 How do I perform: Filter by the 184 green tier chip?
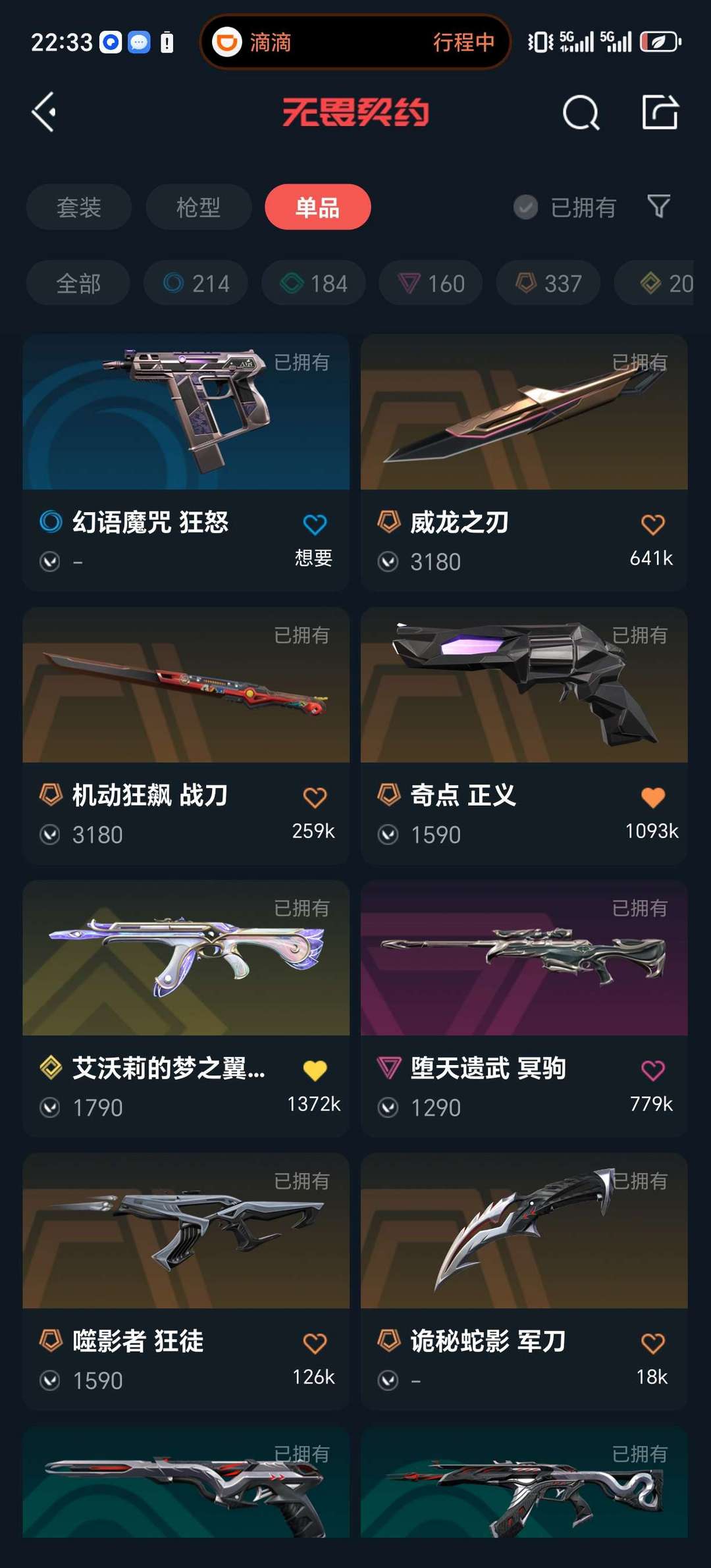click(313, 283)
